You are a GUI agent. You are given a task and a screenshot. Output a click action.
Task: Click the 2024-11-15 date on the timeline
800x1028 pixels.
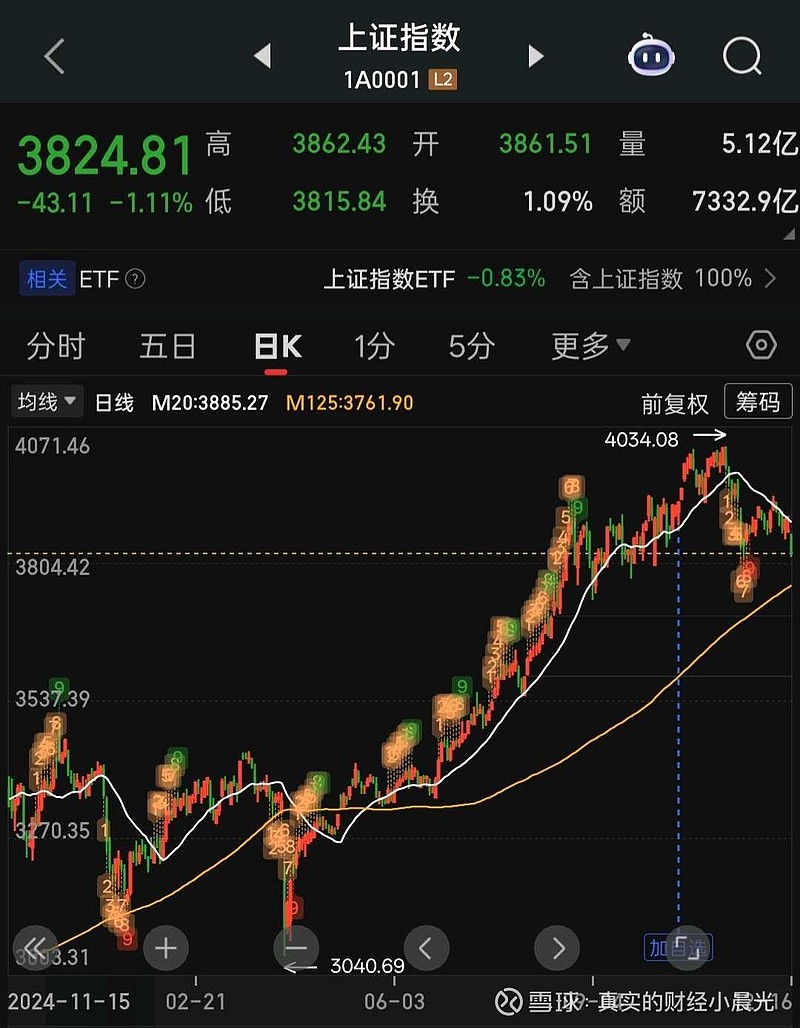point(70,1001)
